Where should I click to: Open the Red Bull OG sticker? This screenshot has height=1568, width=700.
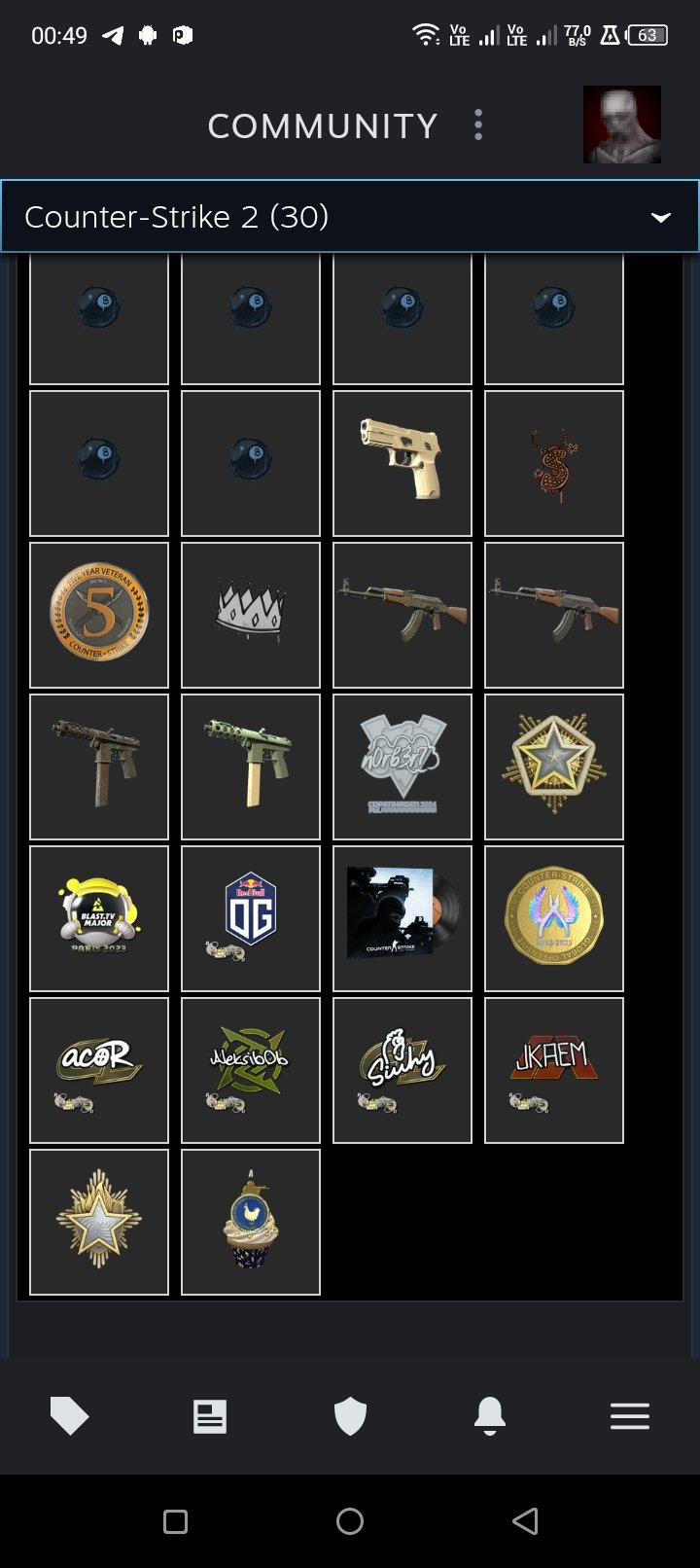pos(251,918)
